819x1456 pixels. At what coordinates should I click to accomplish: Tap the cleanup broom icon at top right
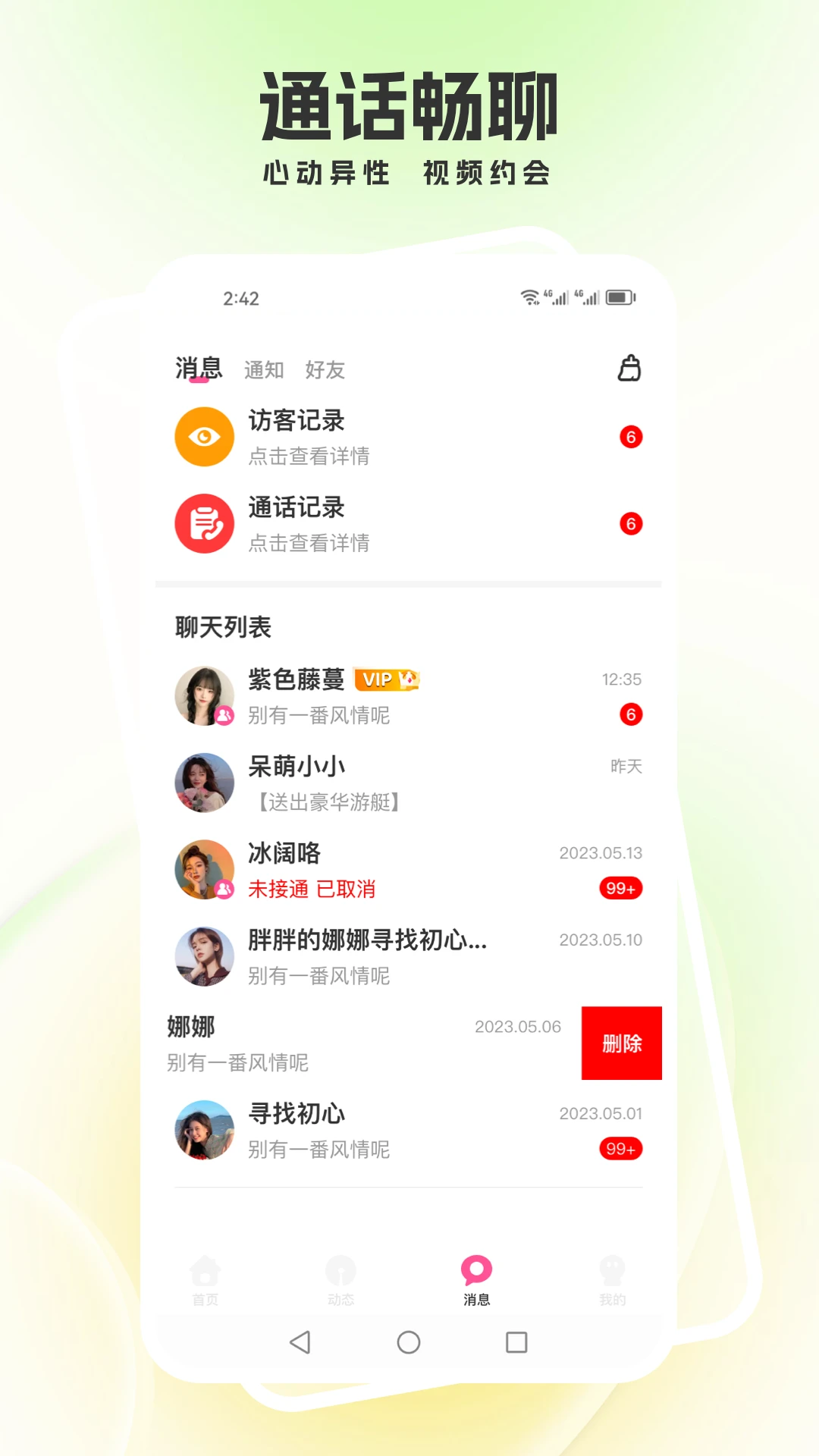tap(629, 369)
